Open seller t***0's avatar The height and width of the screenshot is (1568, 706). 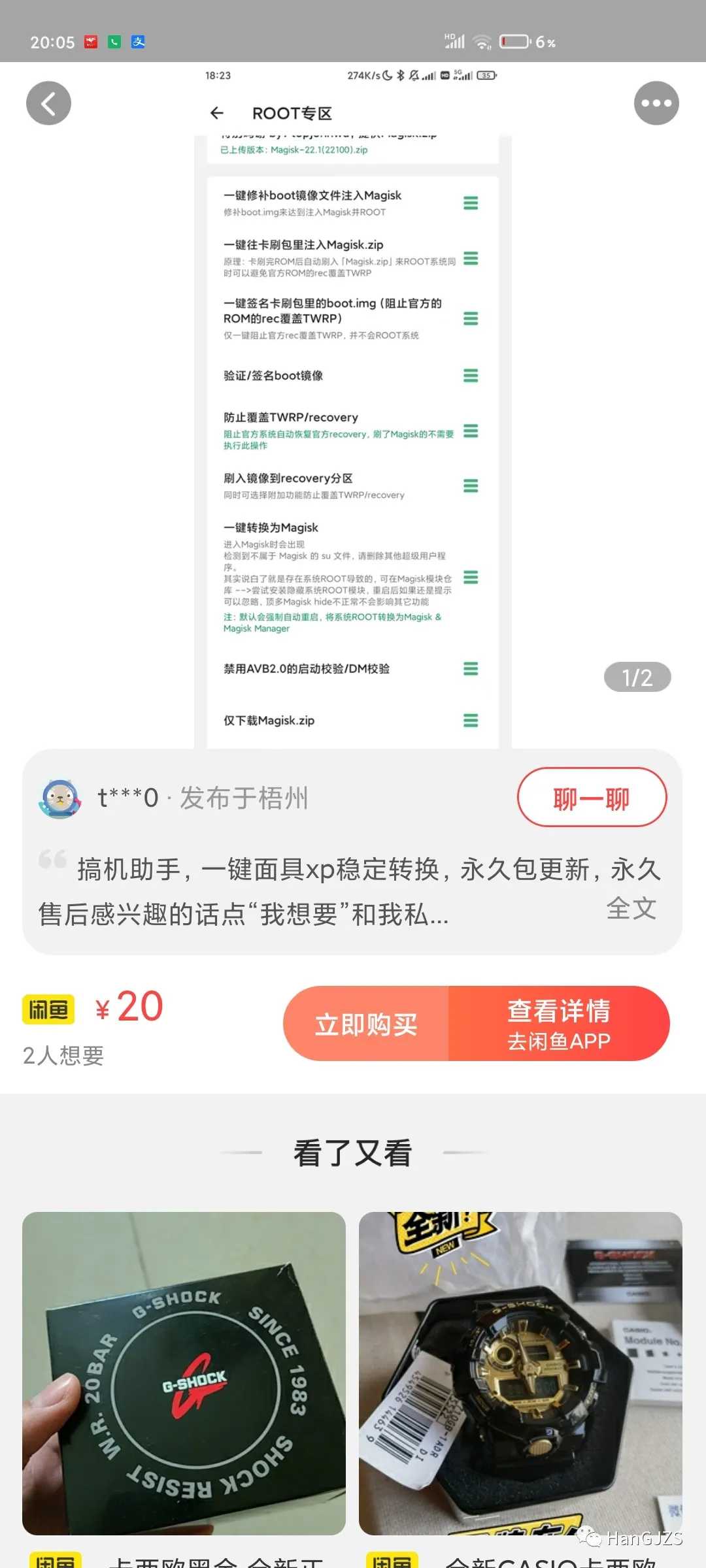pyautogui.click(x=60, y=798)
